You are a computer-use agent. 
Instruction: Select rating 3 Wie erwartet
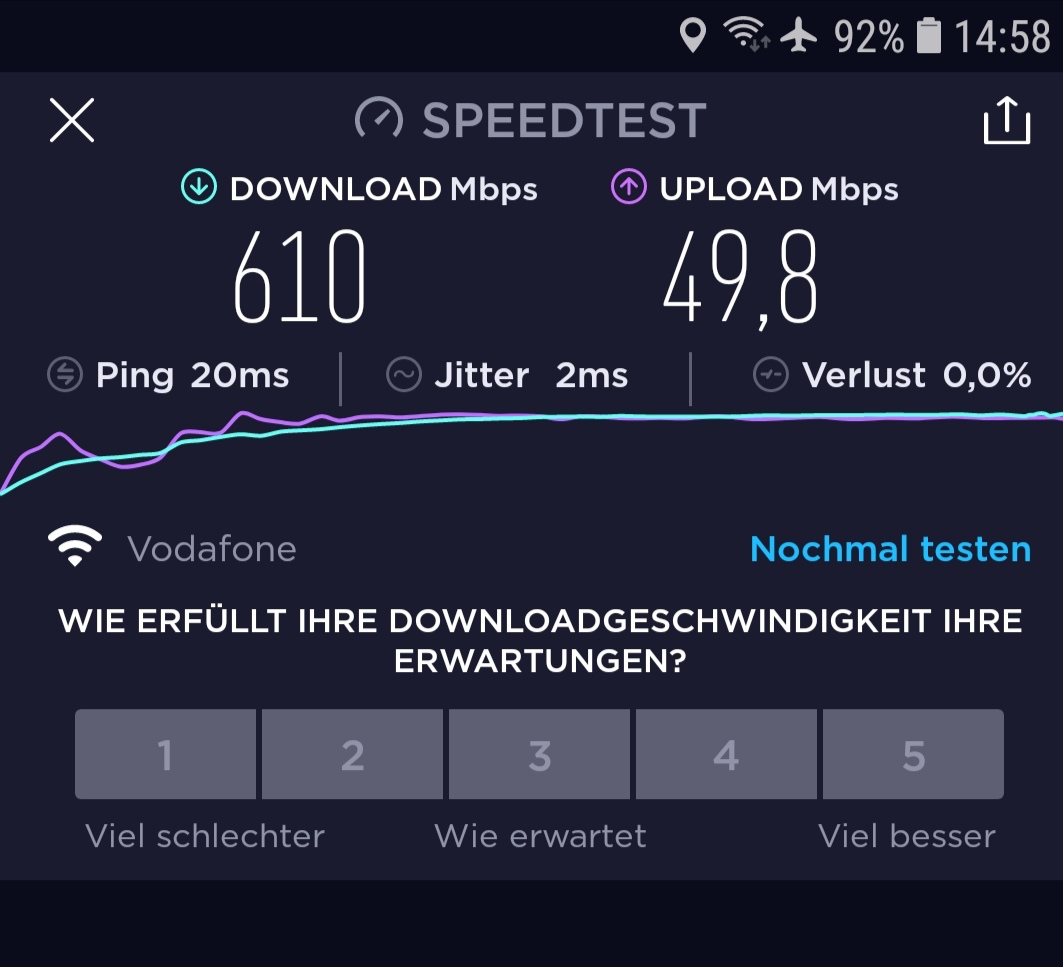(539, 755)
